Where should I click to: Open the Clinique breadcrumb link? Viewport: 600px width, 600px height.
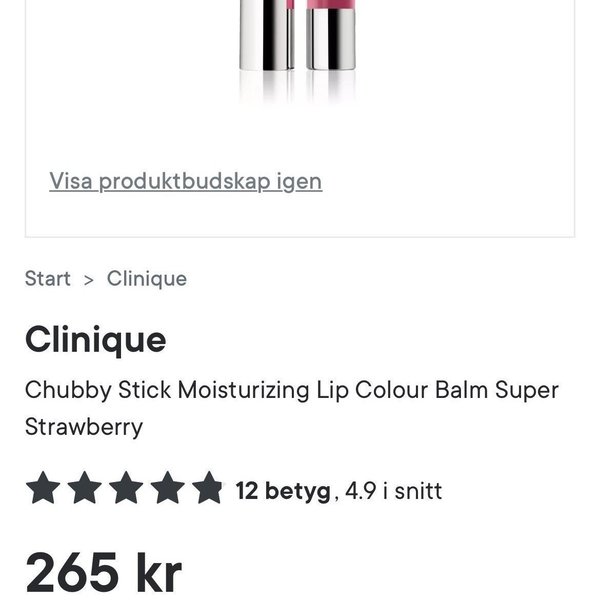pyautogui.click(x=147, y=279)
